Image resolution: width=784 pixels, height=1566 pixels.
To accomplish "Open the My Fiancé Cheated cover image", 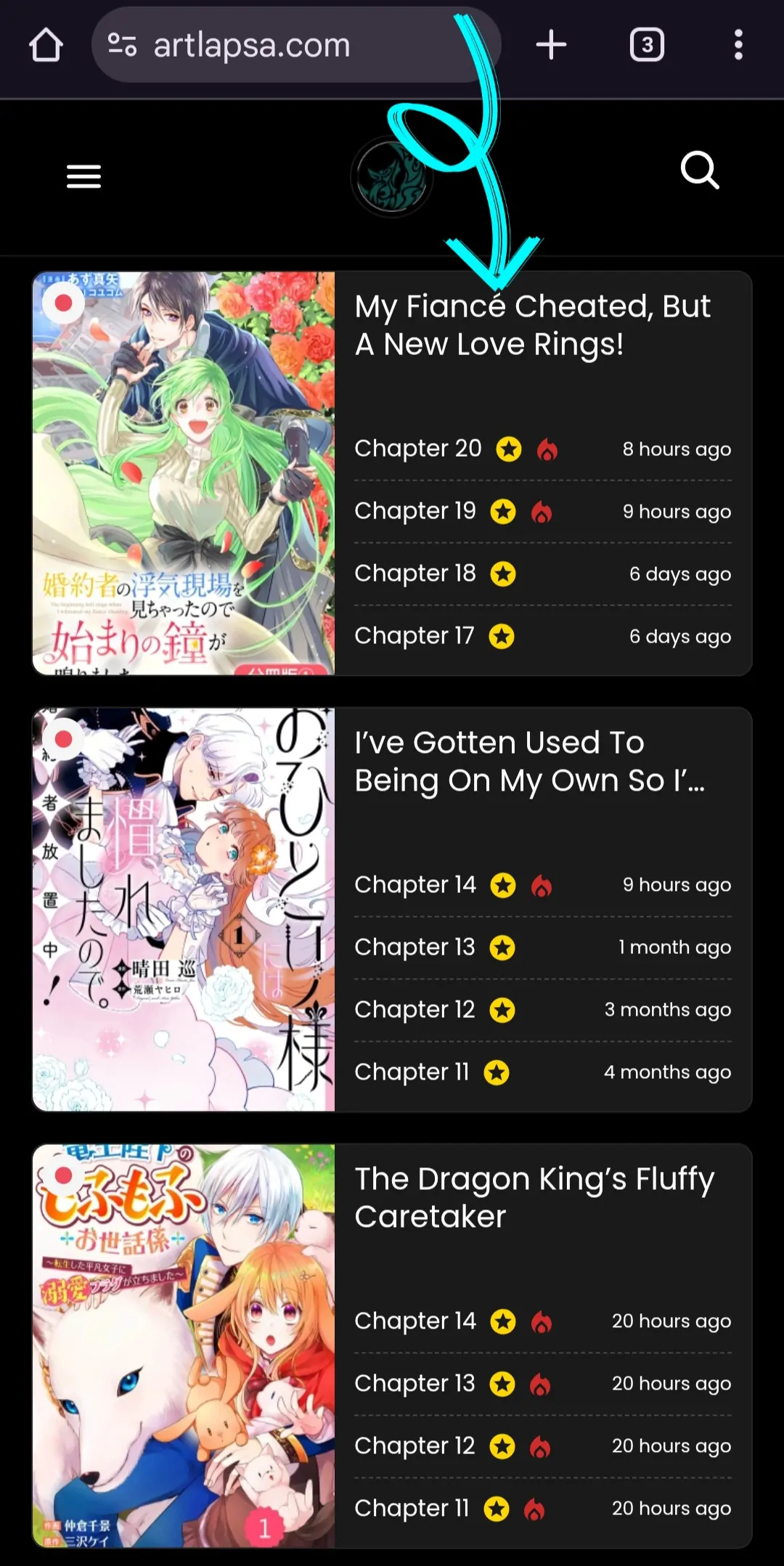I will point(184,473).
